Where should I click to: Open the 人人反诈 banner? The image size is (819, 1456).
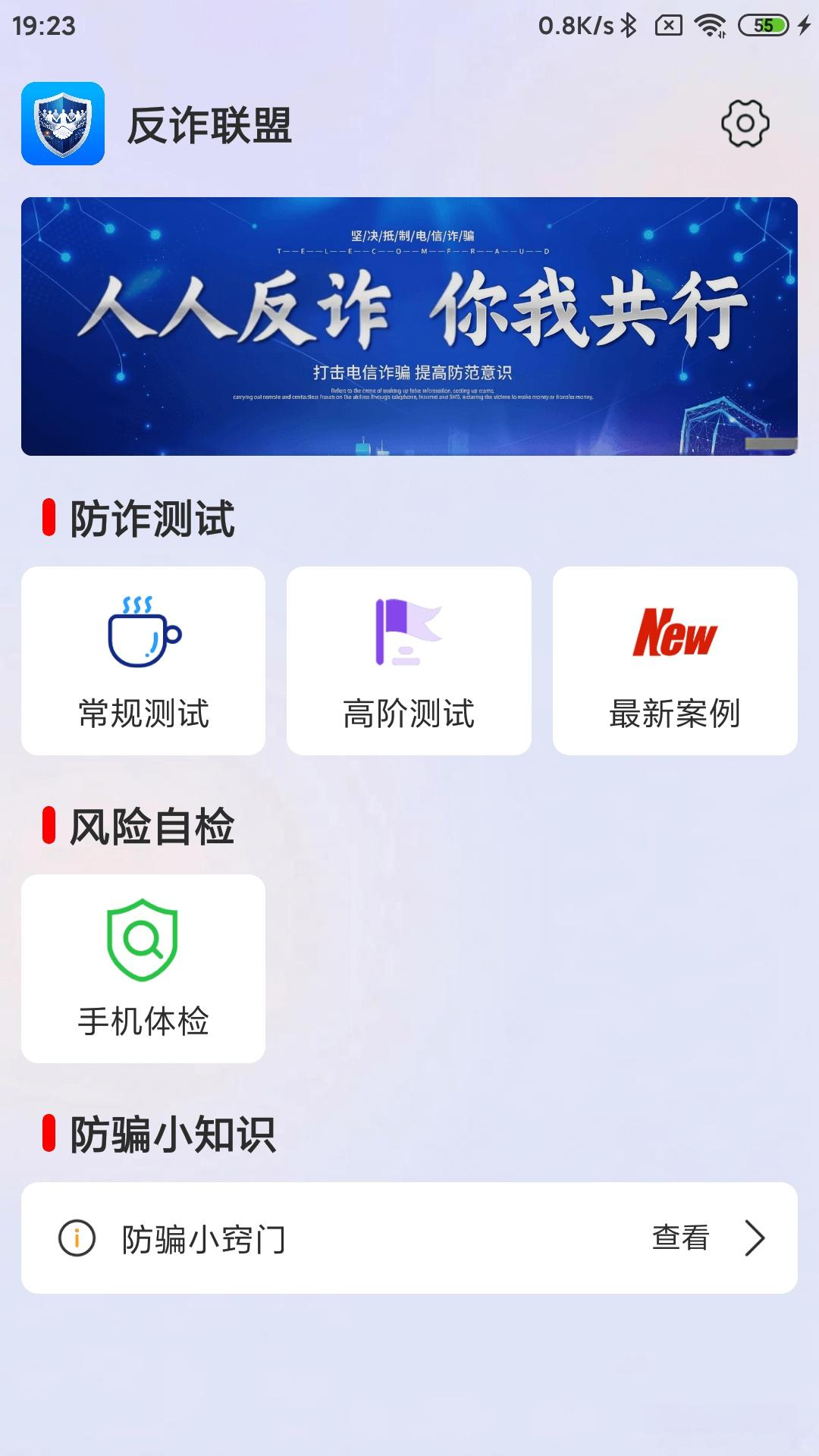tap(409, 326)
